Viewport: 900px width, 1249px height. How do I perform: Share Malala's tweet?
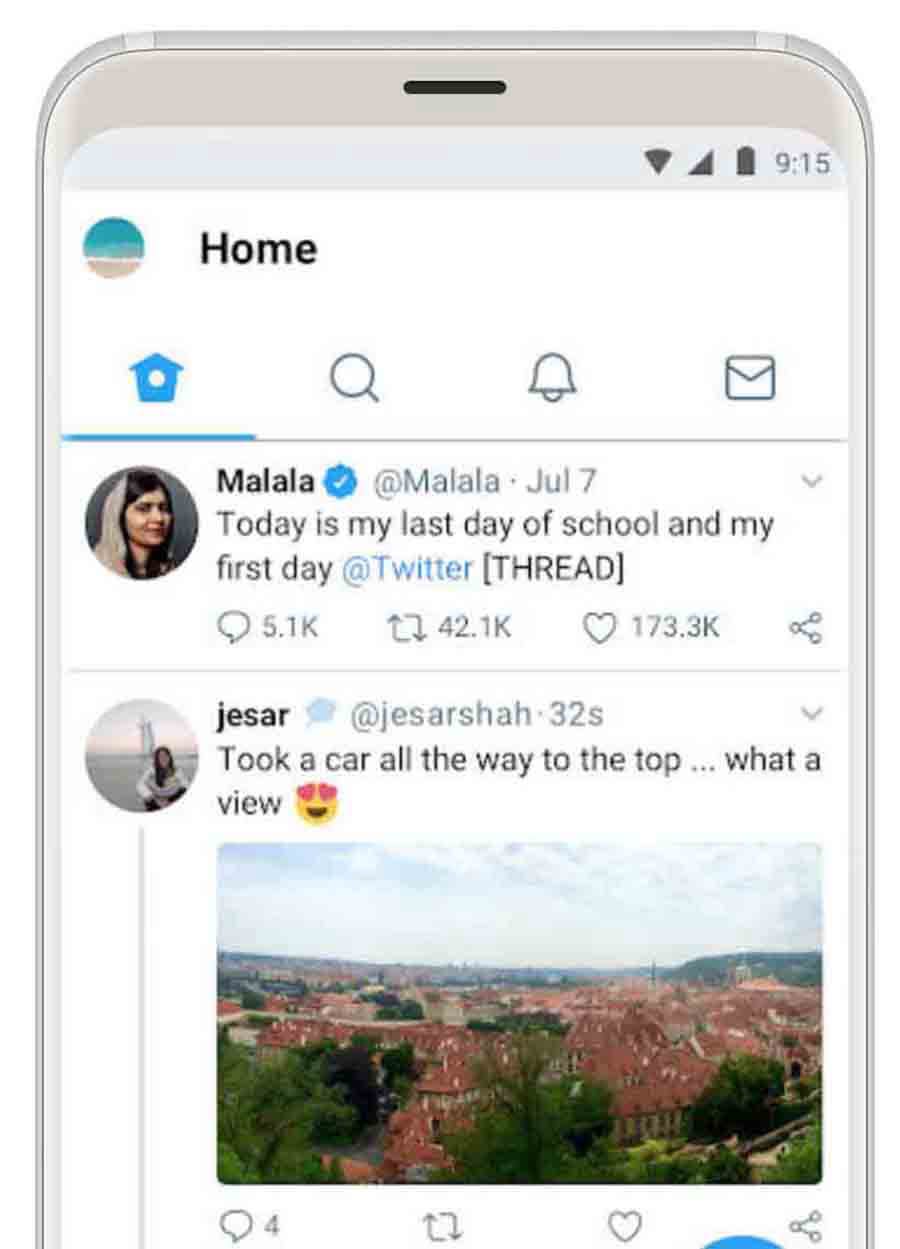[805, 628]
